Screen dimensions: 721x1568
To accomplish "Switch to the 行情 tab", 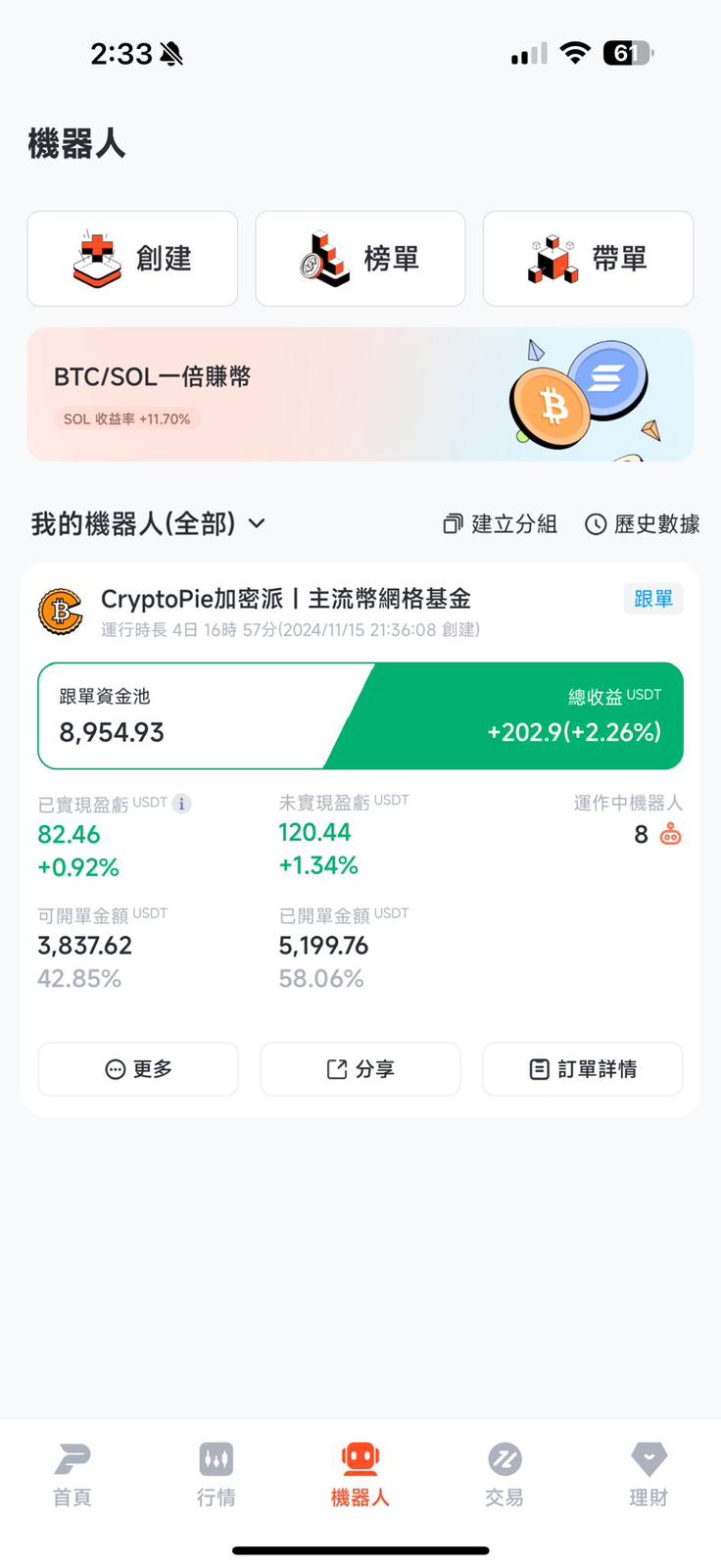I will click(x=216, y=1473).
